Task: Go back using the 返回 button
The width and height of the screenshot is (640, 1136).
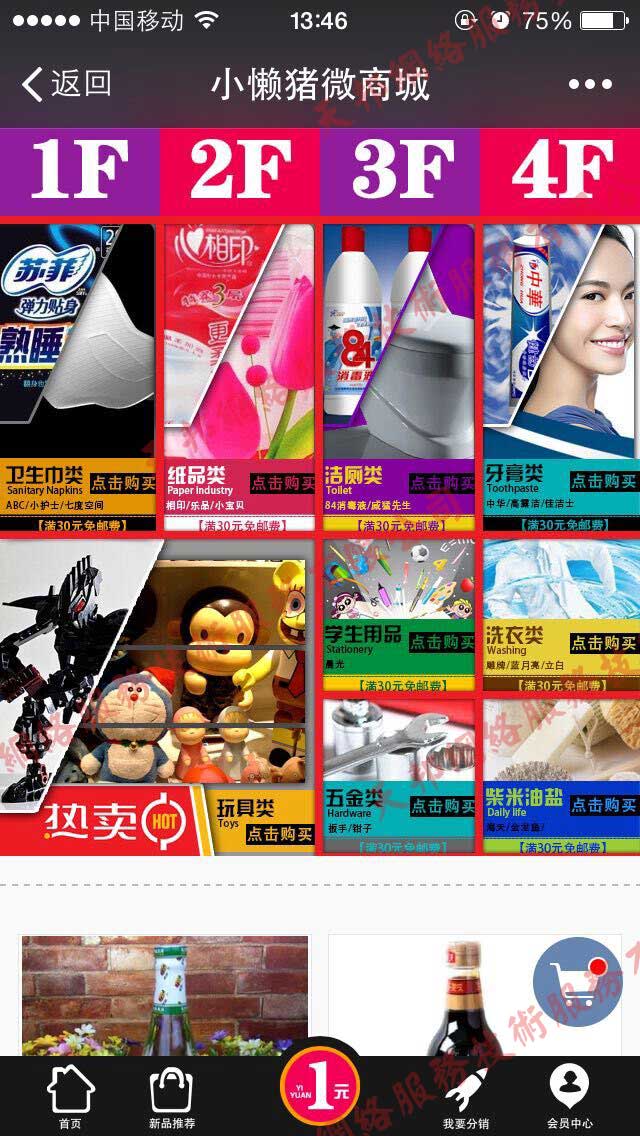Action: click(66, 84)
